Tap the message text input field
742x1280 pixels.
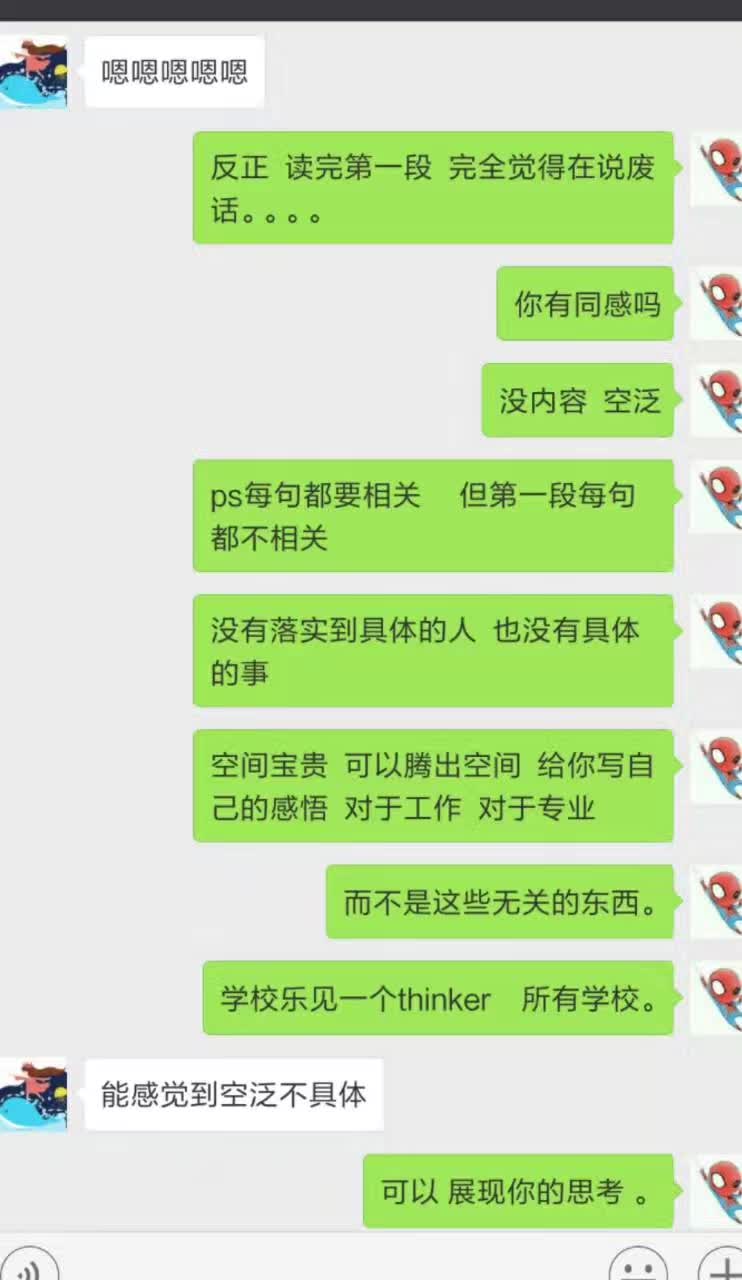(x=330, y=1266)
